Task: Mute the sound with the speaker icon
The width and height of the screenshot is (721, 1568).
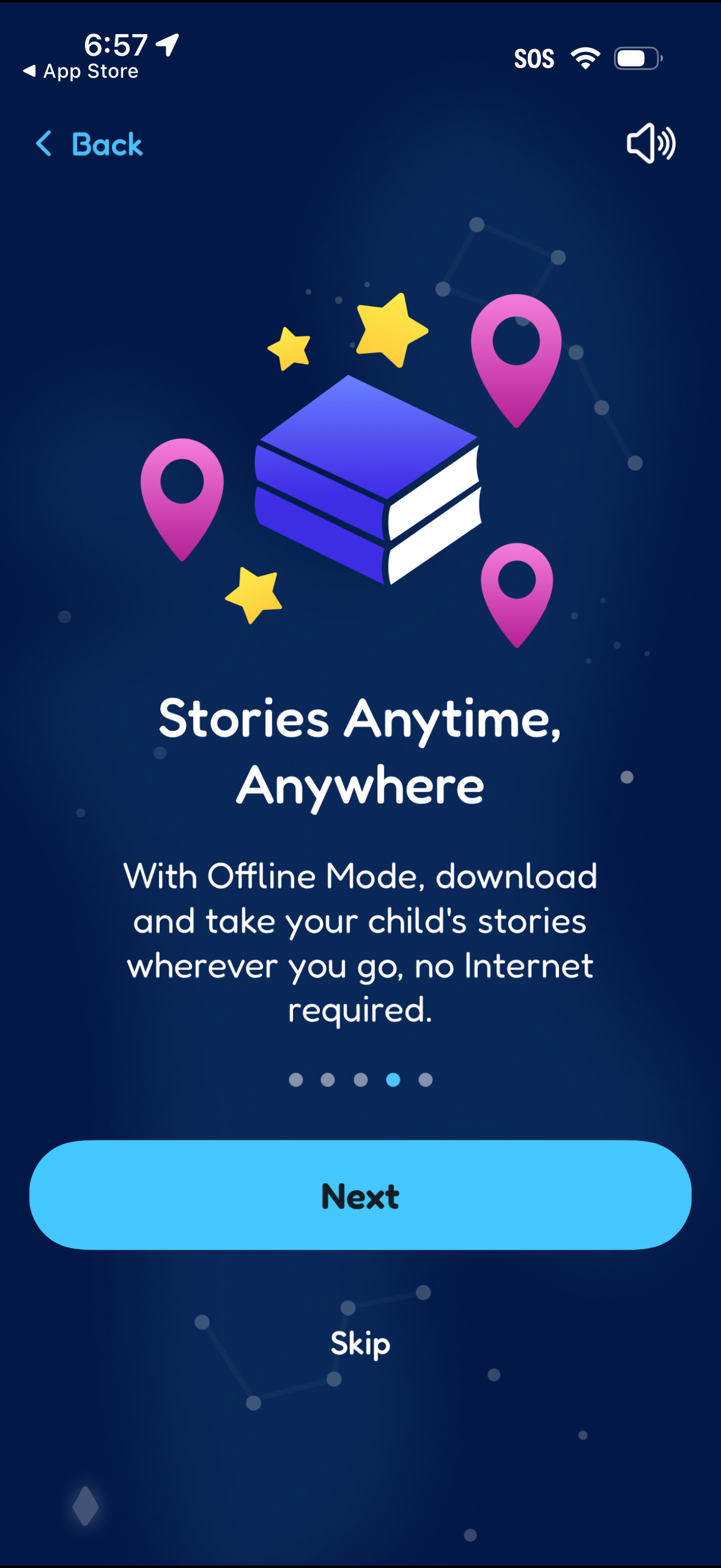Action: (650, 144)
